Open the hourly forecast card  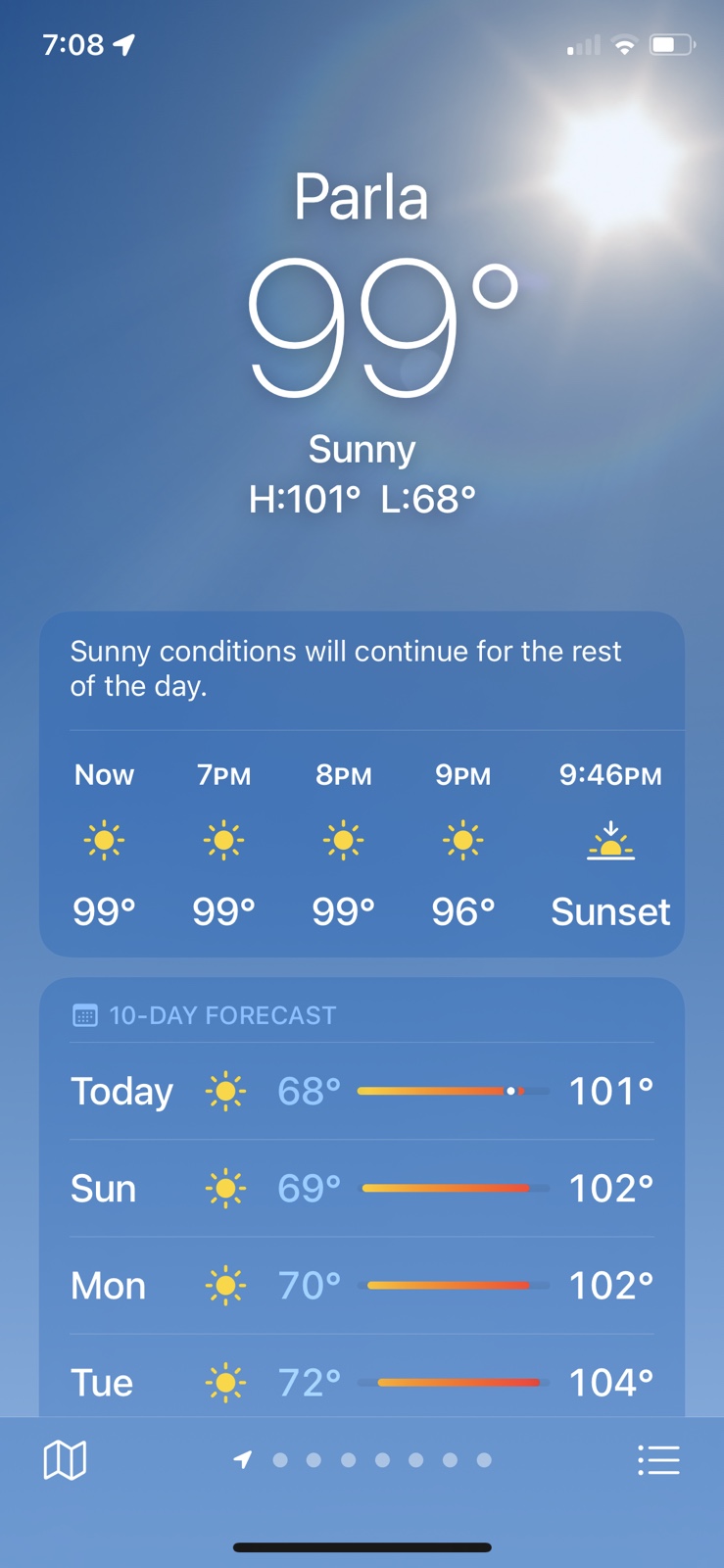[x=362, y=843]
